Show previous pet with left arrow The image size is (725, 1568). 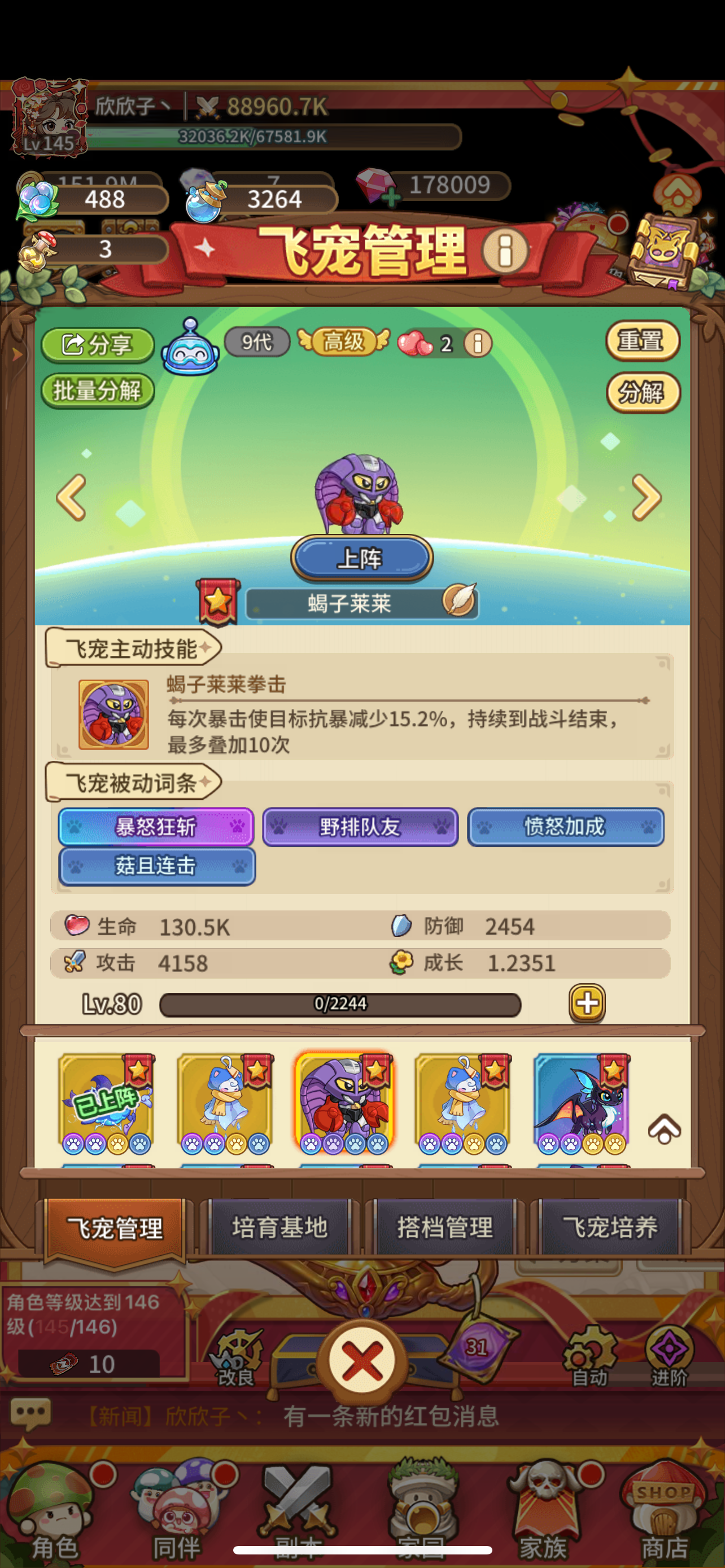click(x=71, y=497)
